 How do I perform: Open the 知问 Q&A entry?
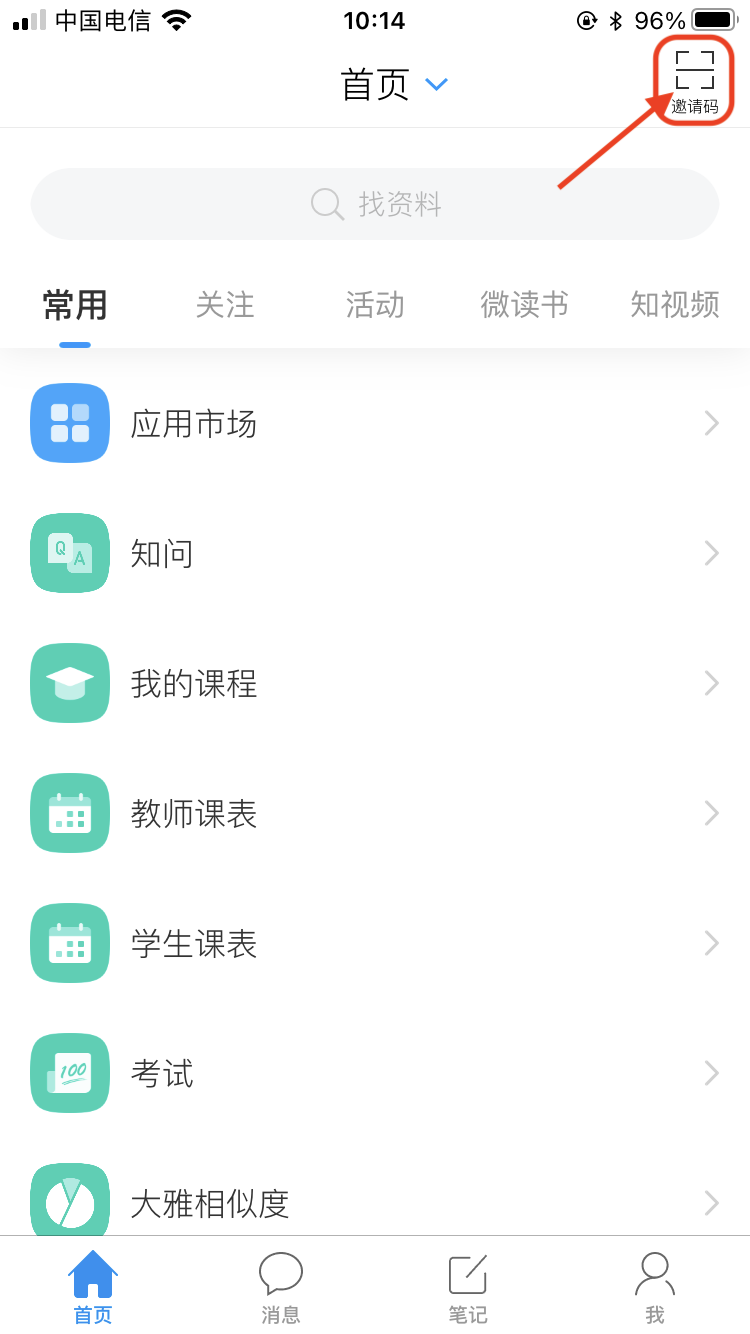pyautogui.click(x=375, y=553)
